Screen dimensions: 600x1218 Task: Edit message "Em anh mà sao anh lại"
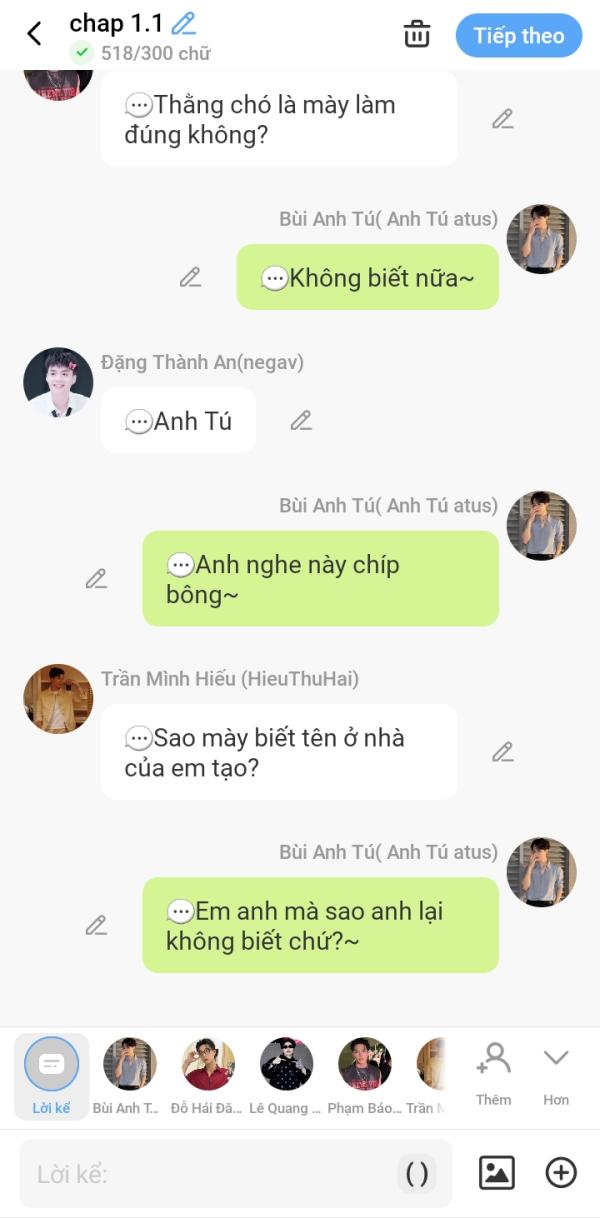pos(96,925)
